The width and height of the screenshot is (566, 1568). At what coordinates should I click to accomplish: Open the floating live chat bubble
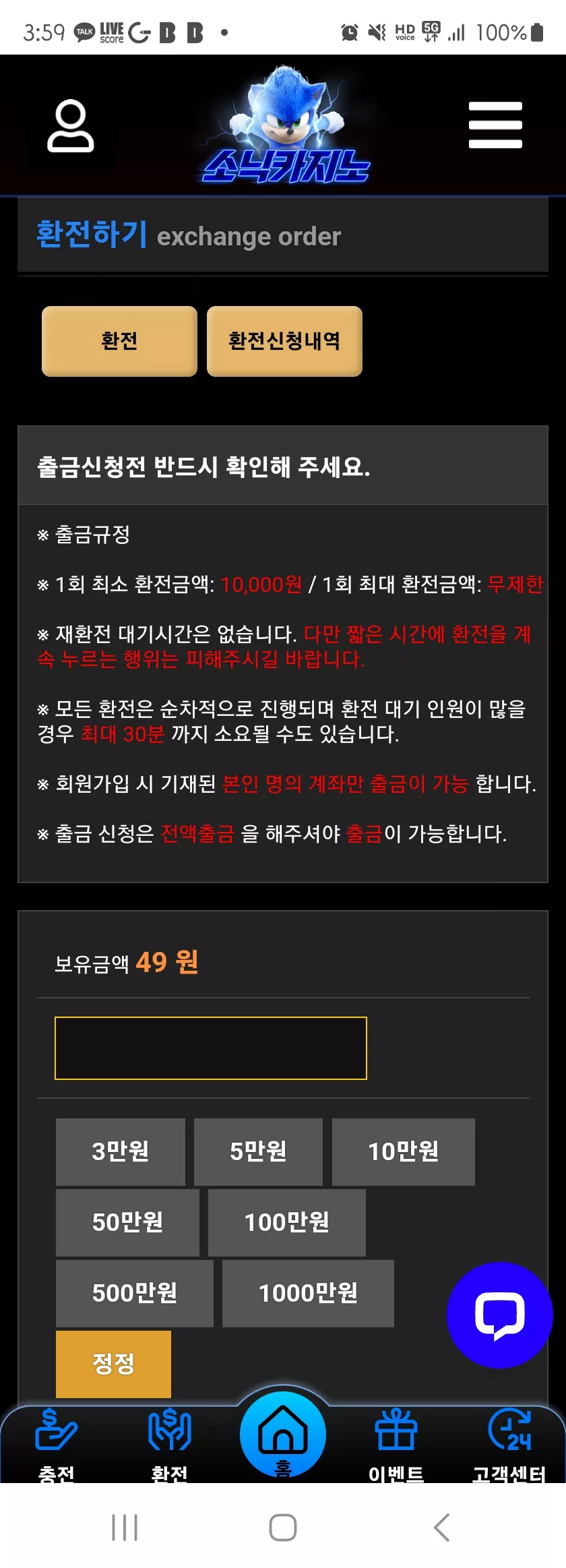(x=500, y=1315)
